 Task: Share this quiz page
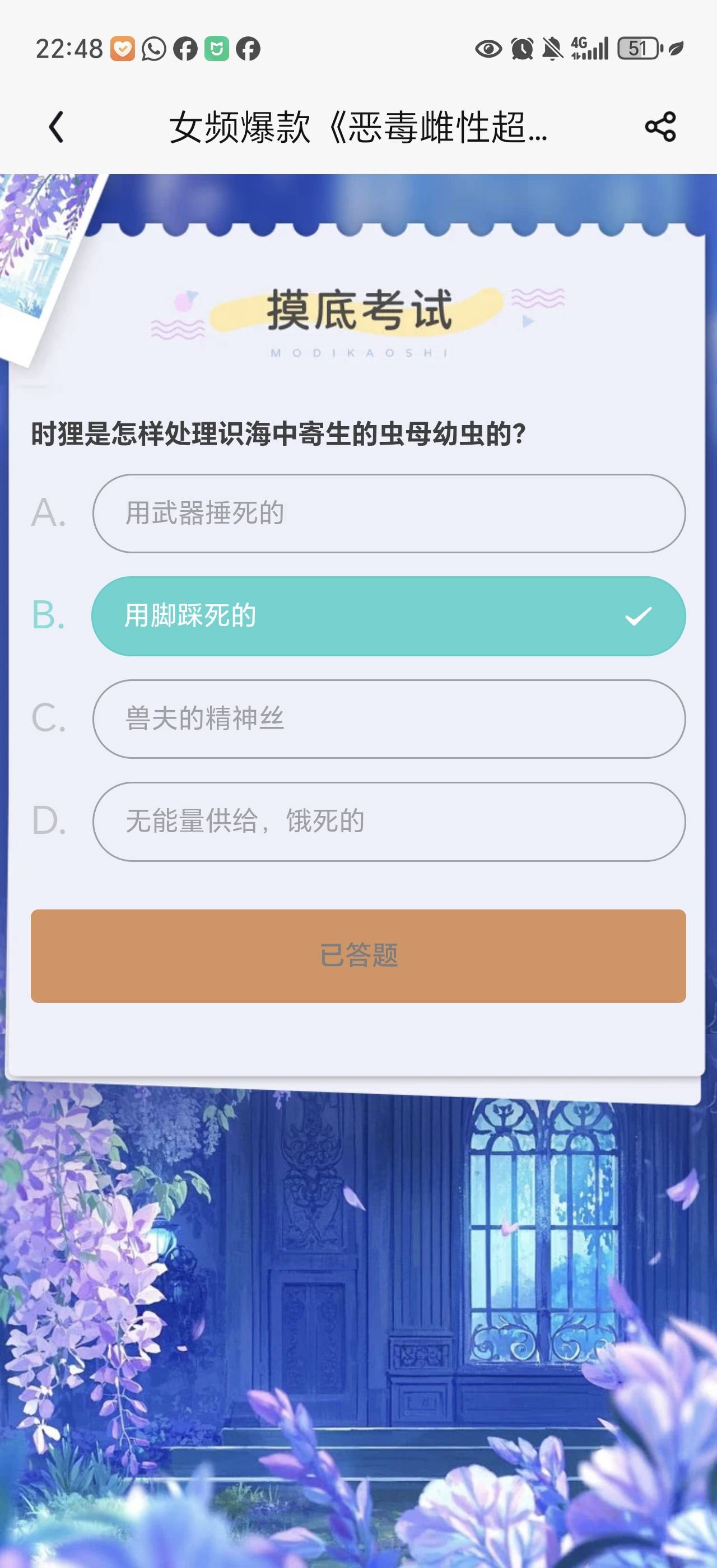[x=660, y=127]
